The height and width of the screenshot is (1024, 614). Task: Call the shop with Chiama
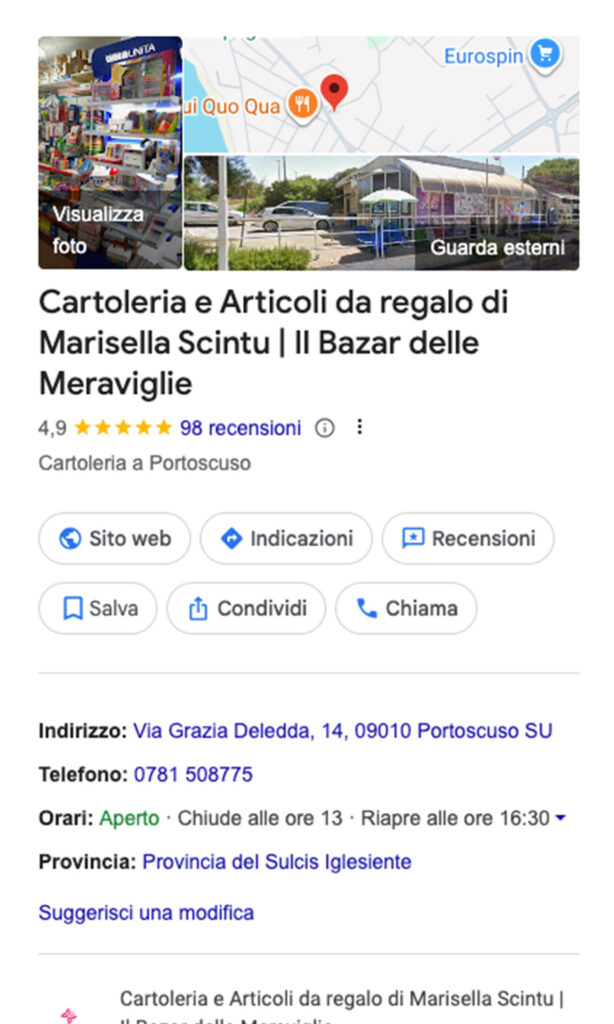406,609
